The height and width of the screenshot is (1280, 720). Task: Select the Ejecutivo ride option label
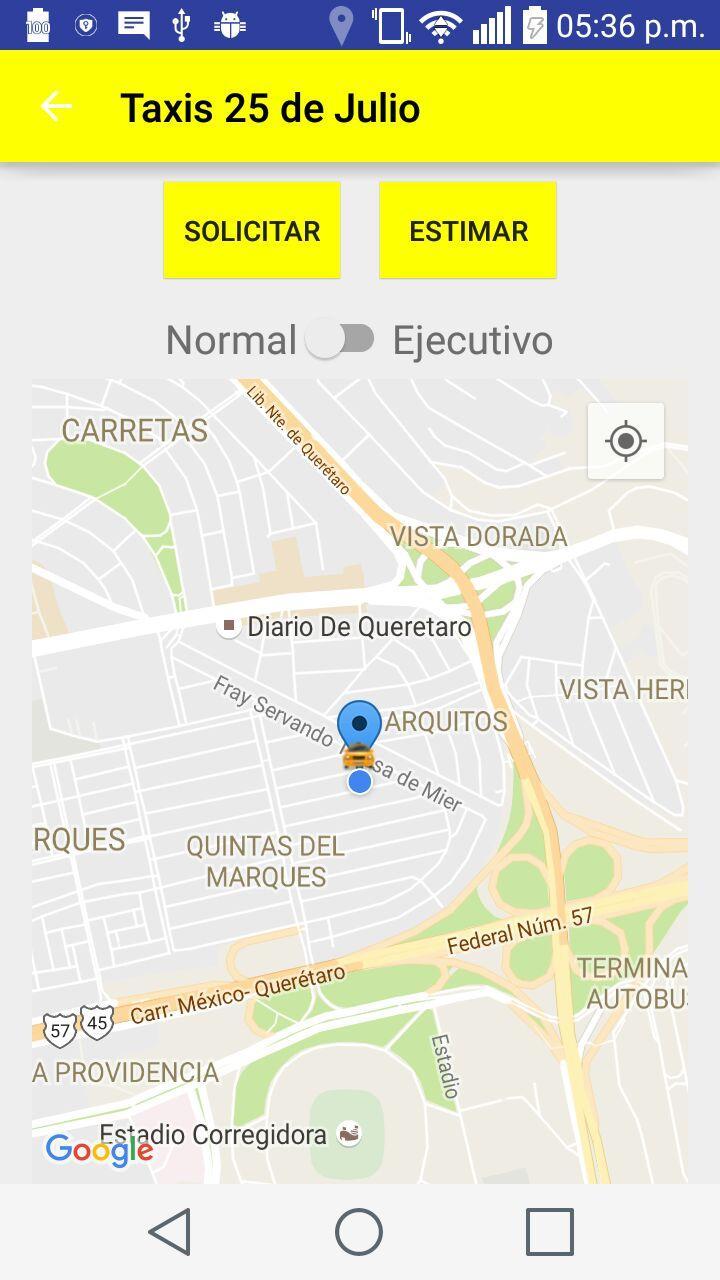470,340
